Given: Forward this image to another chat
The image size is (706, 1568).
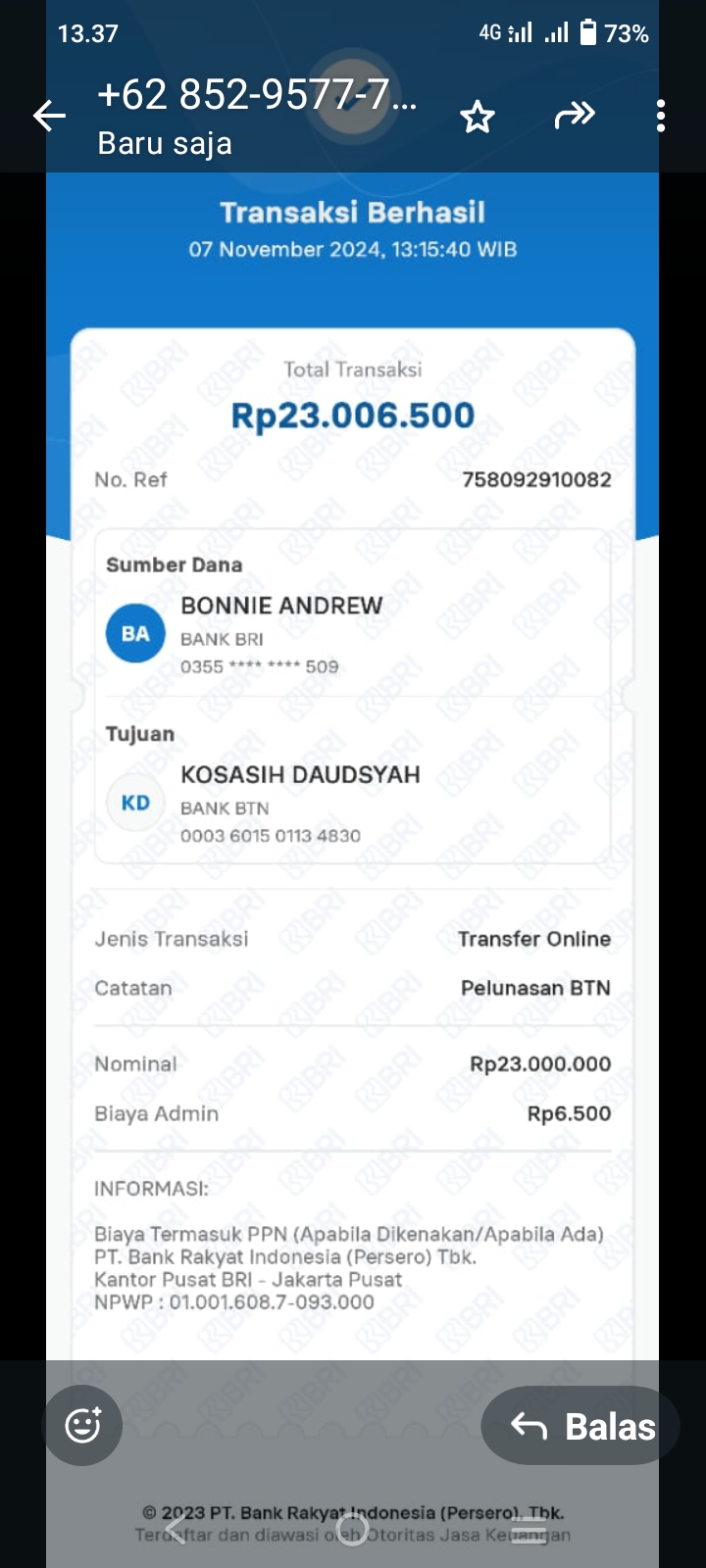Looking at the screenshot, I should tap(574, 116).
